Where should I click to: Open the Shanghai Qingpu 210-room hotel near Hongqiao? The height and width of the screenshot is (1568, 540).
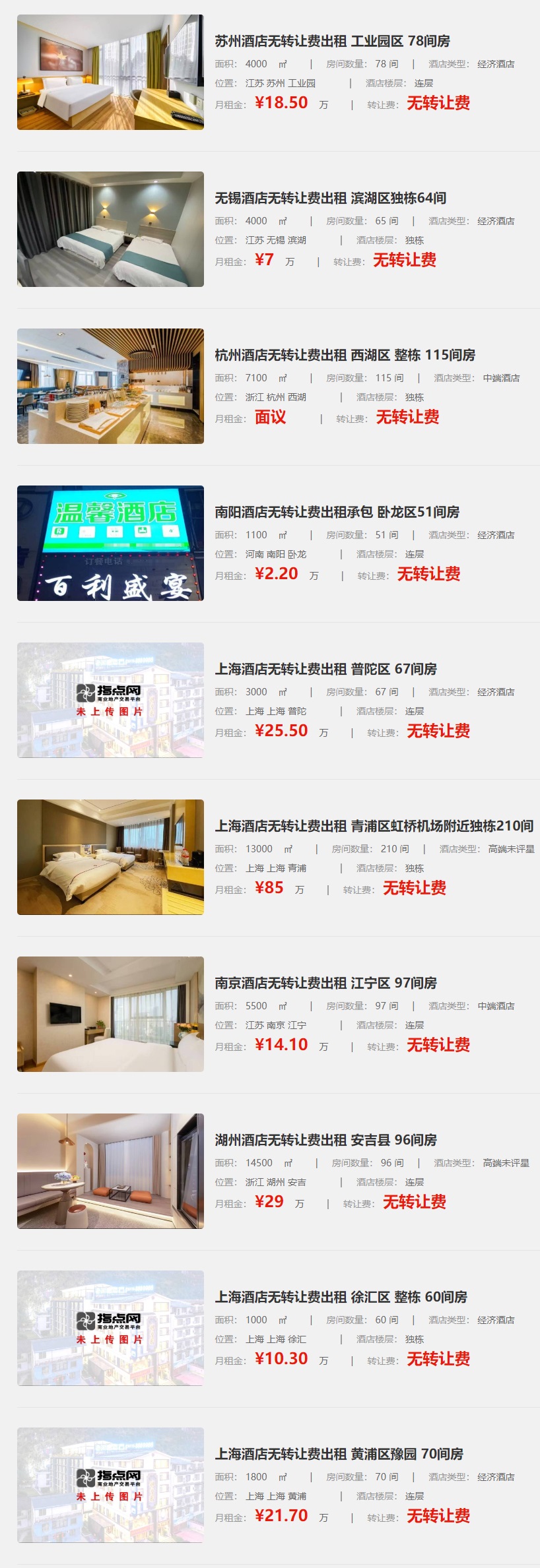point(374,826)
